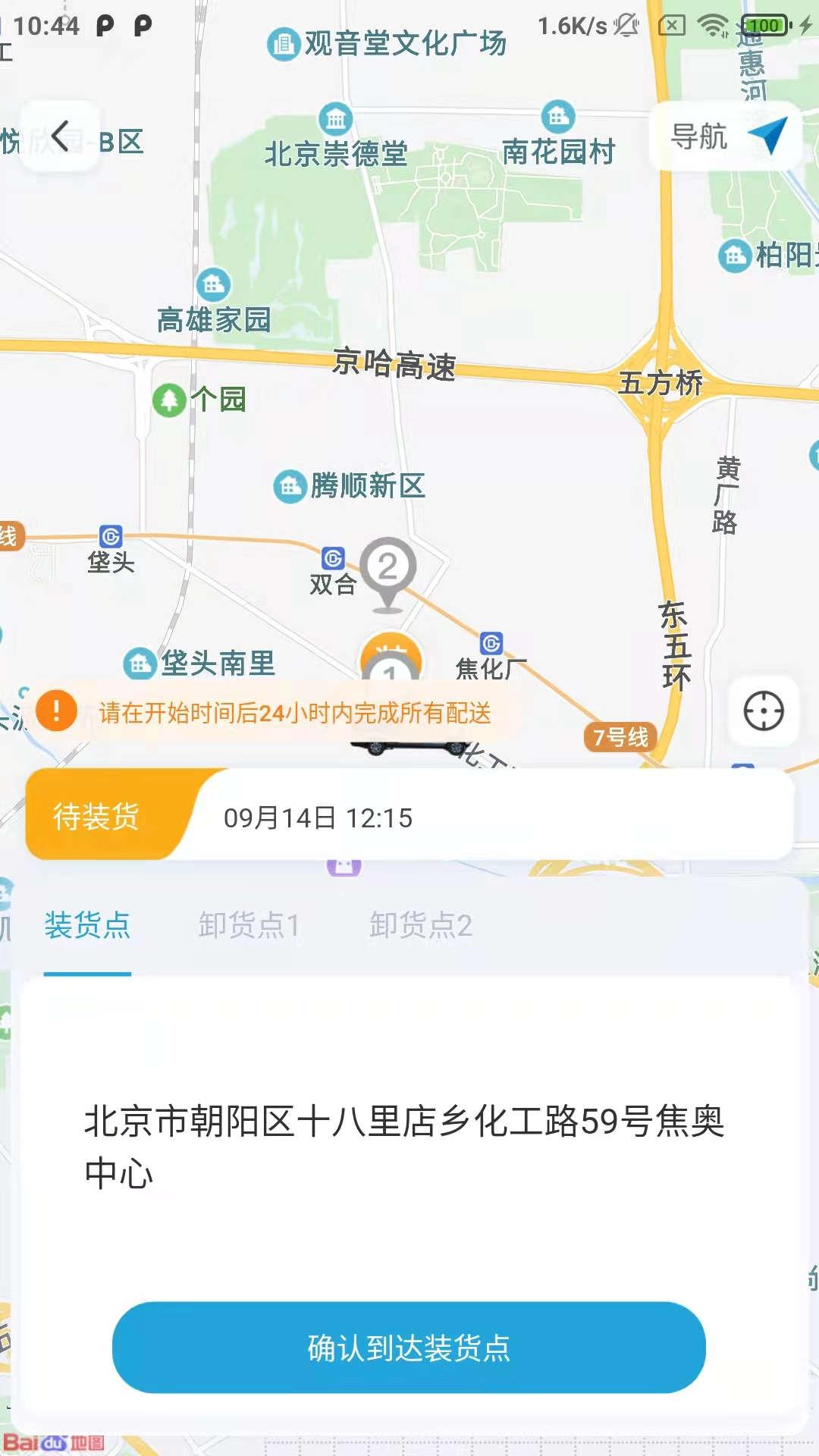
Task: Switch to the 卸货点2 tab
Action: pos(421,926)
